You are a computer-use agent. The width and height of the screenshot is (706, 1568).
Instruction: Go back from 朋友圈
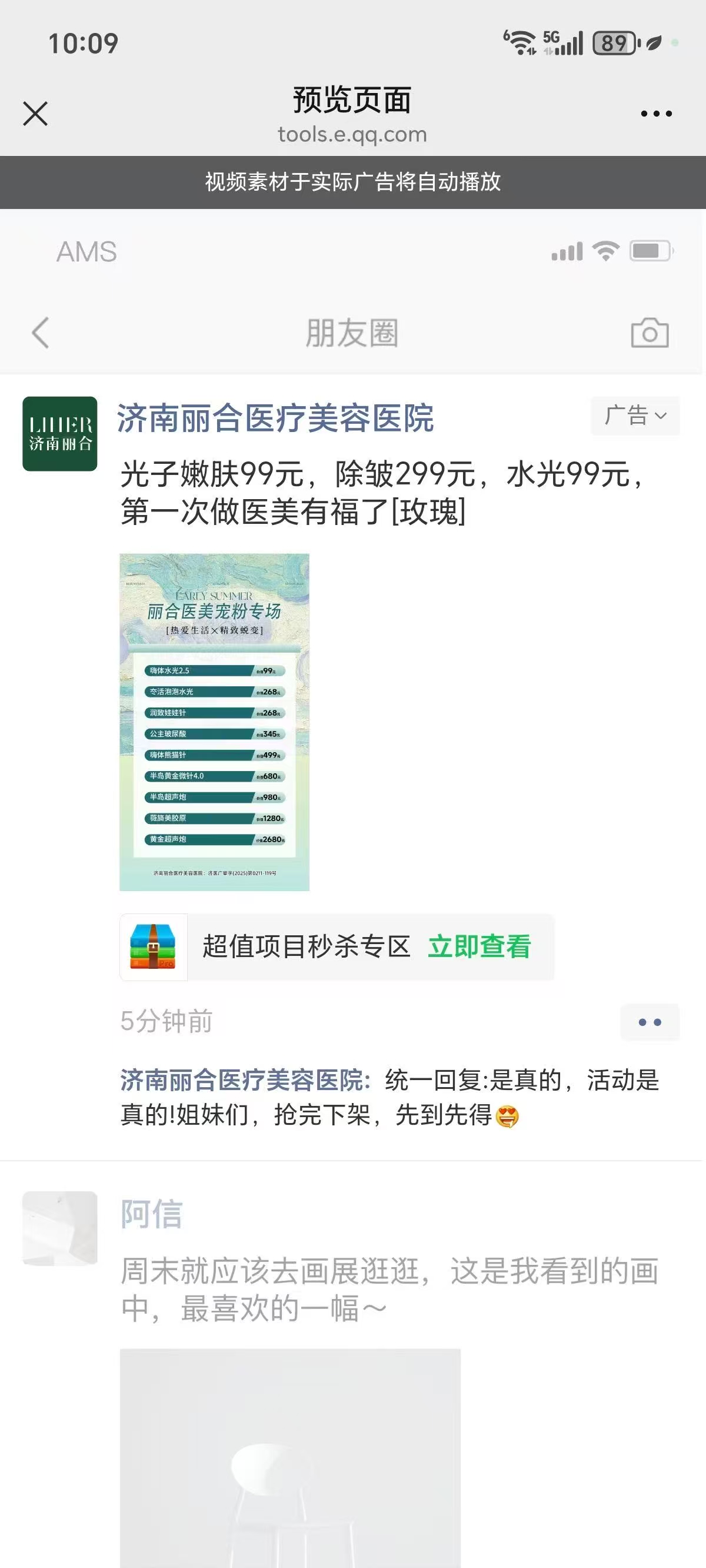[40, 333]
